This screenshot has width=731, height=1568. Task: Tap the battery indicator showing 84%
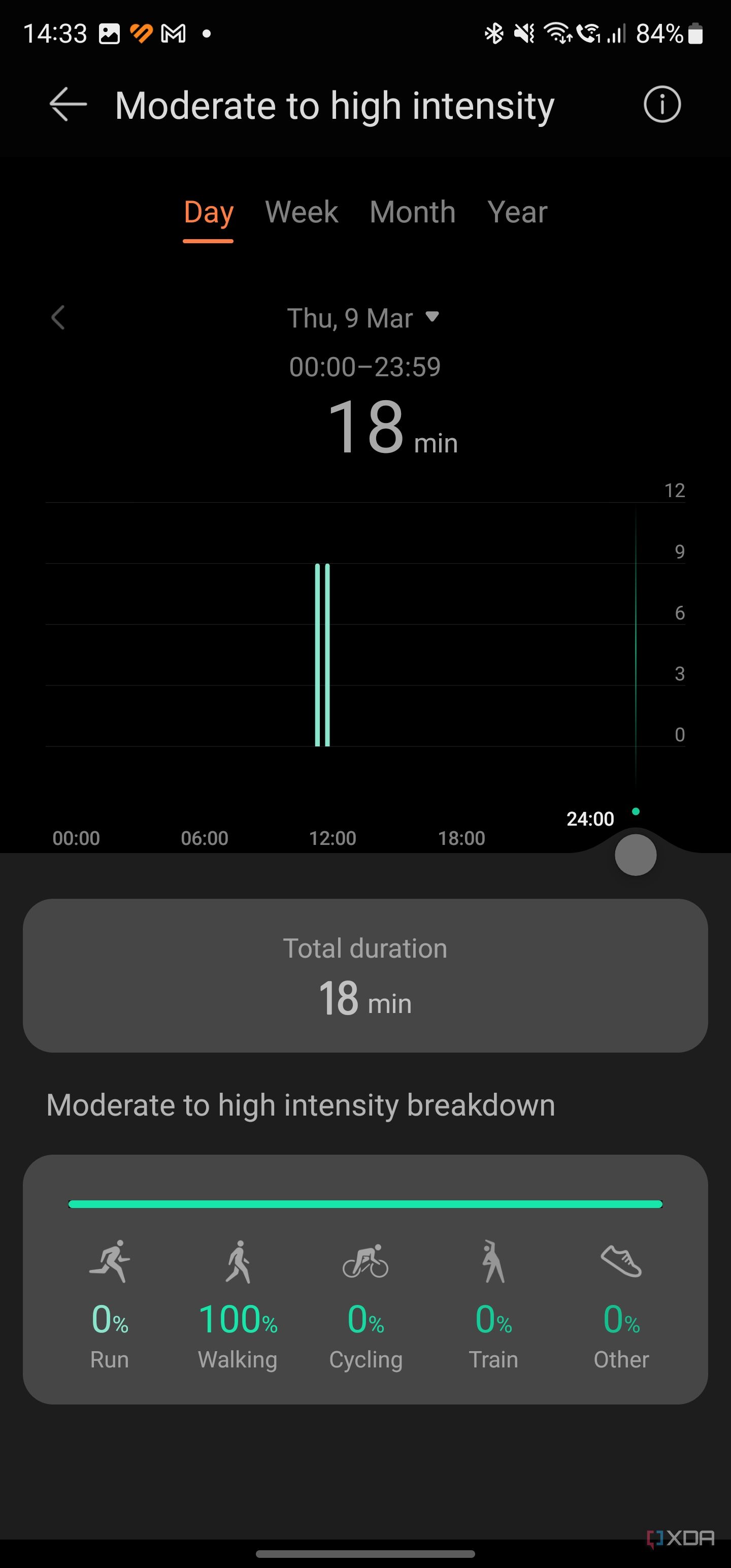pos(670,34)
